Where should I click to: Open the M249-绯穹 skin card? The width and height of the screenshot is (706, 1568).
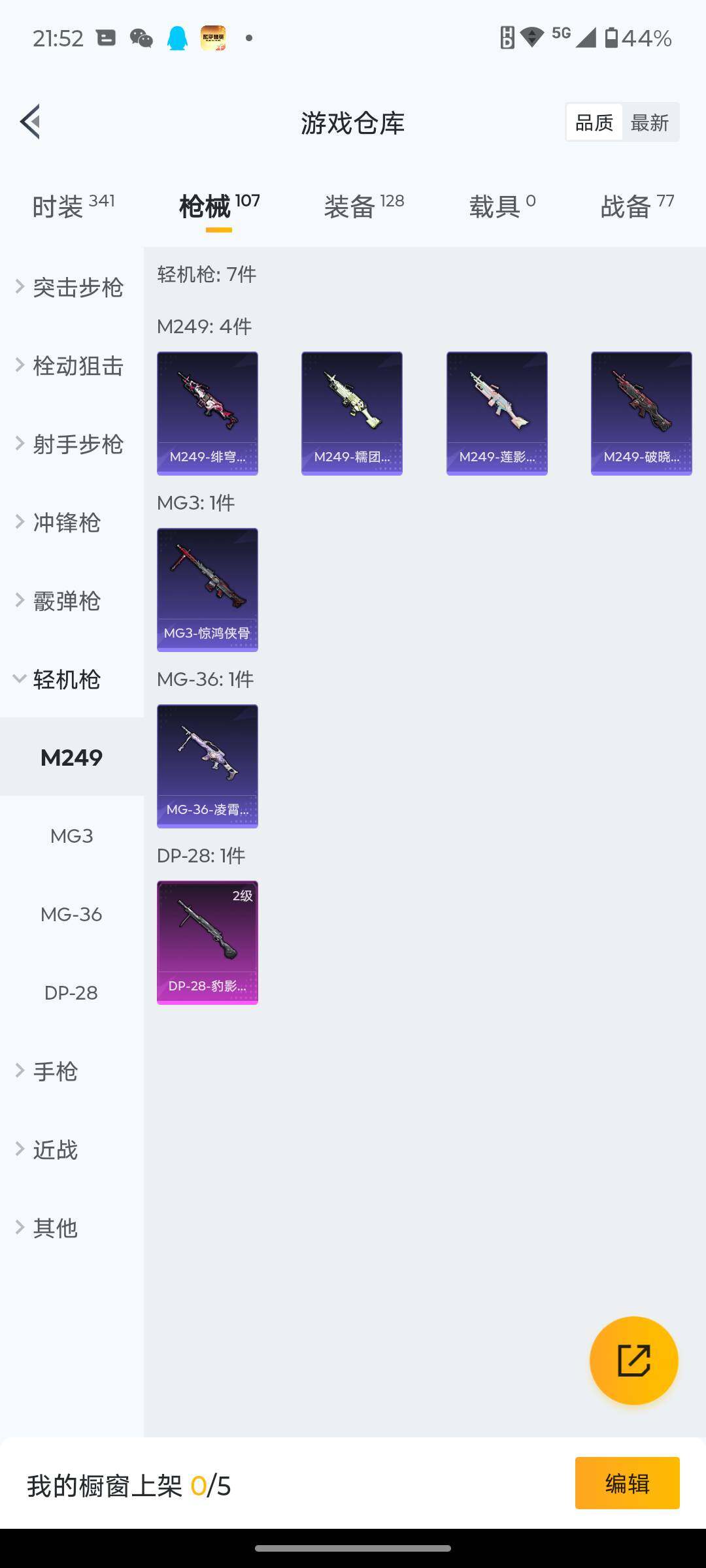pos(207,413)
